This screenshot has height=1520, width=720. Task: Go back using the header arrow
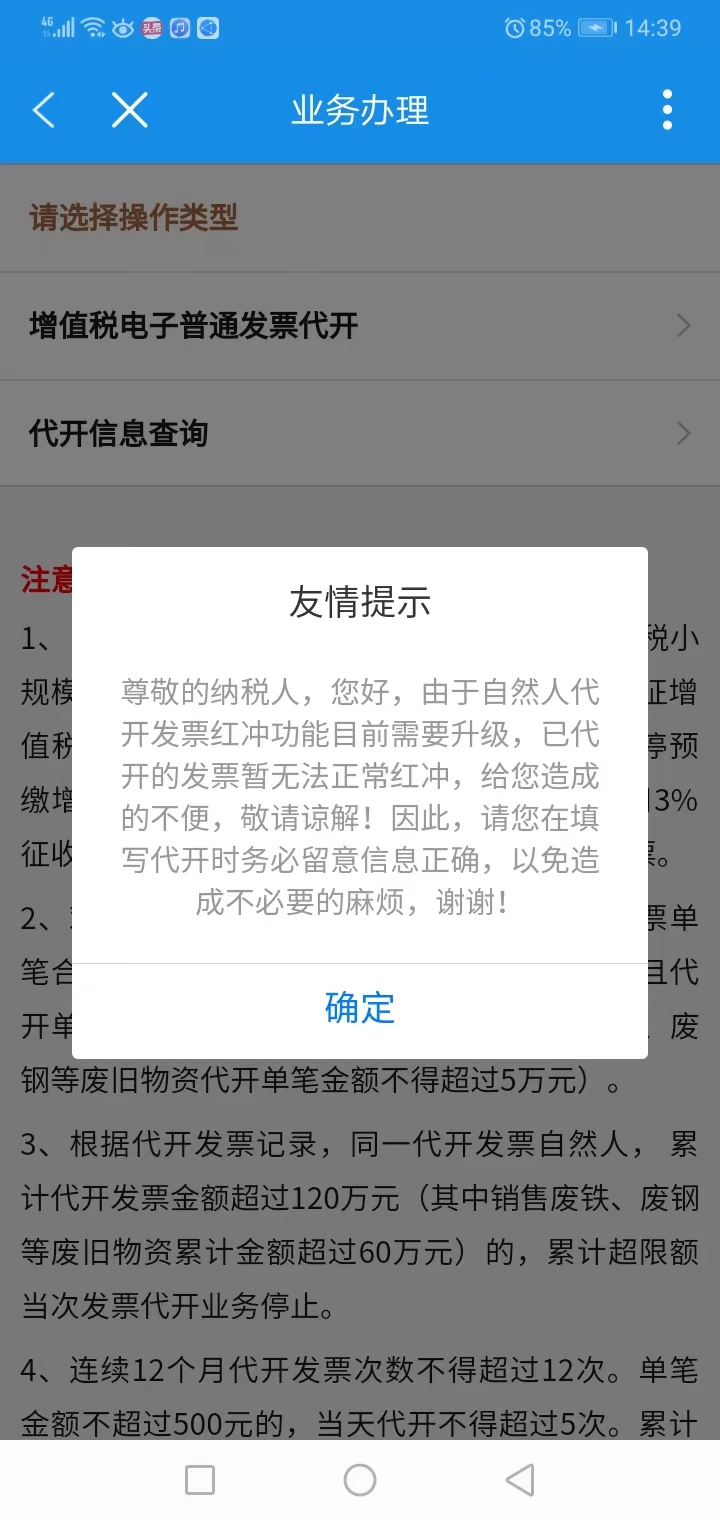[44, 110]
